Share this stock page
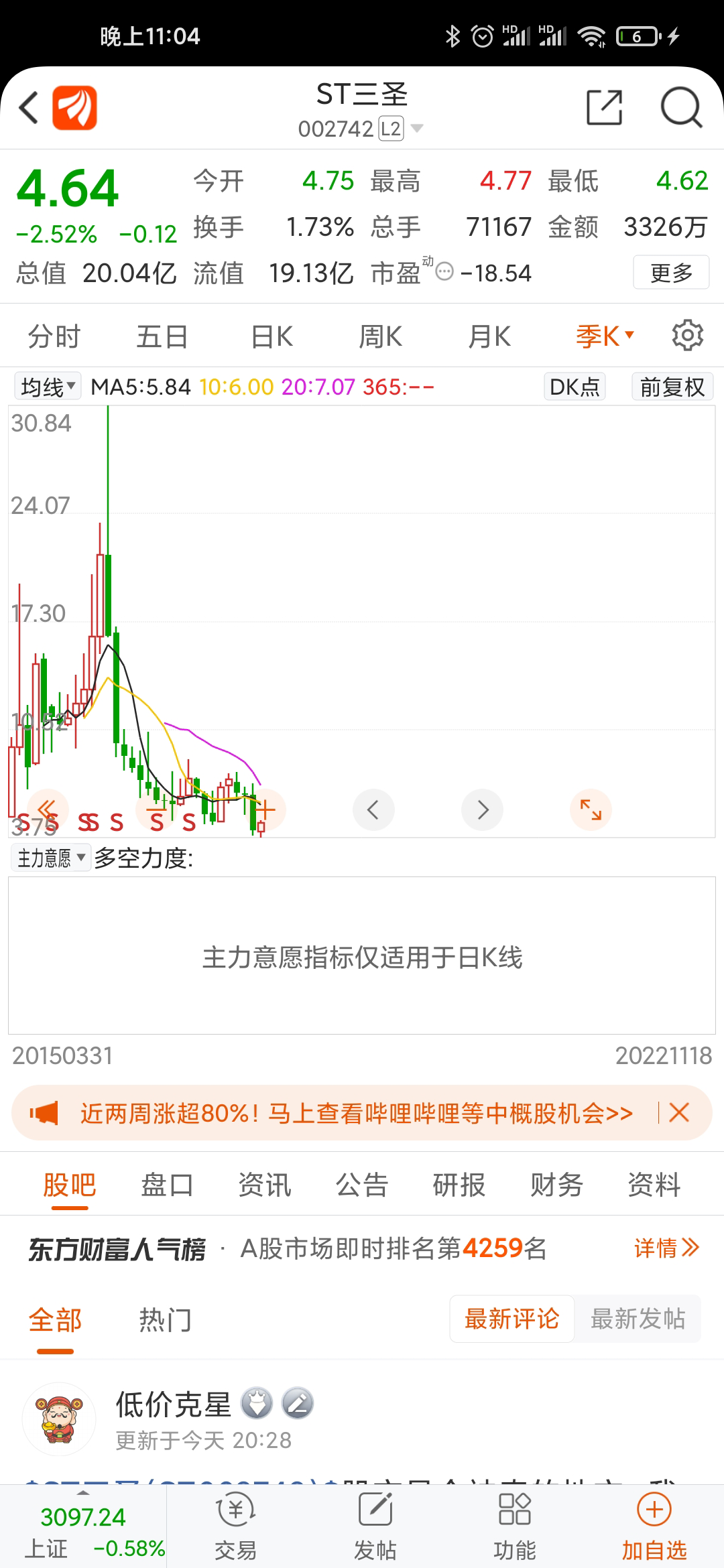This screenshot has height=1568, width=724. [x=604, y=107]
